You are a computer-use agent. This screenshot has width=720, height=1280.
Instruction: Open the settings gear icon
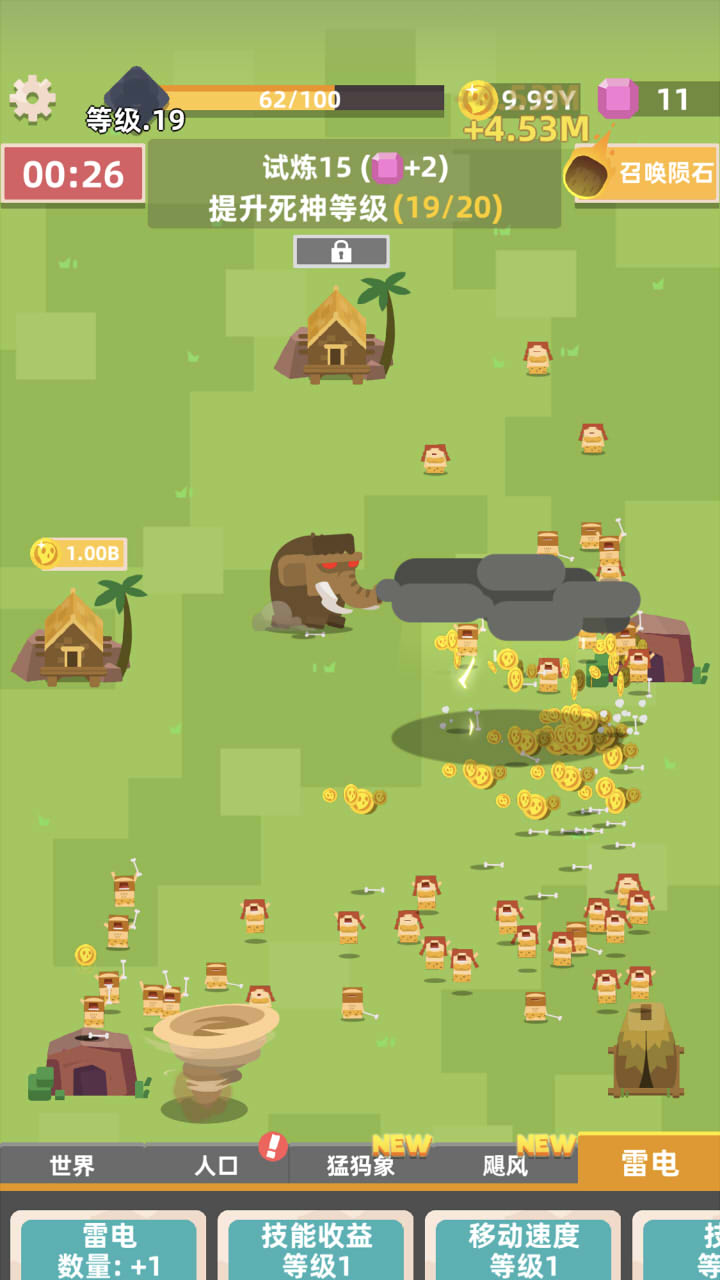[x=33, y=98]
